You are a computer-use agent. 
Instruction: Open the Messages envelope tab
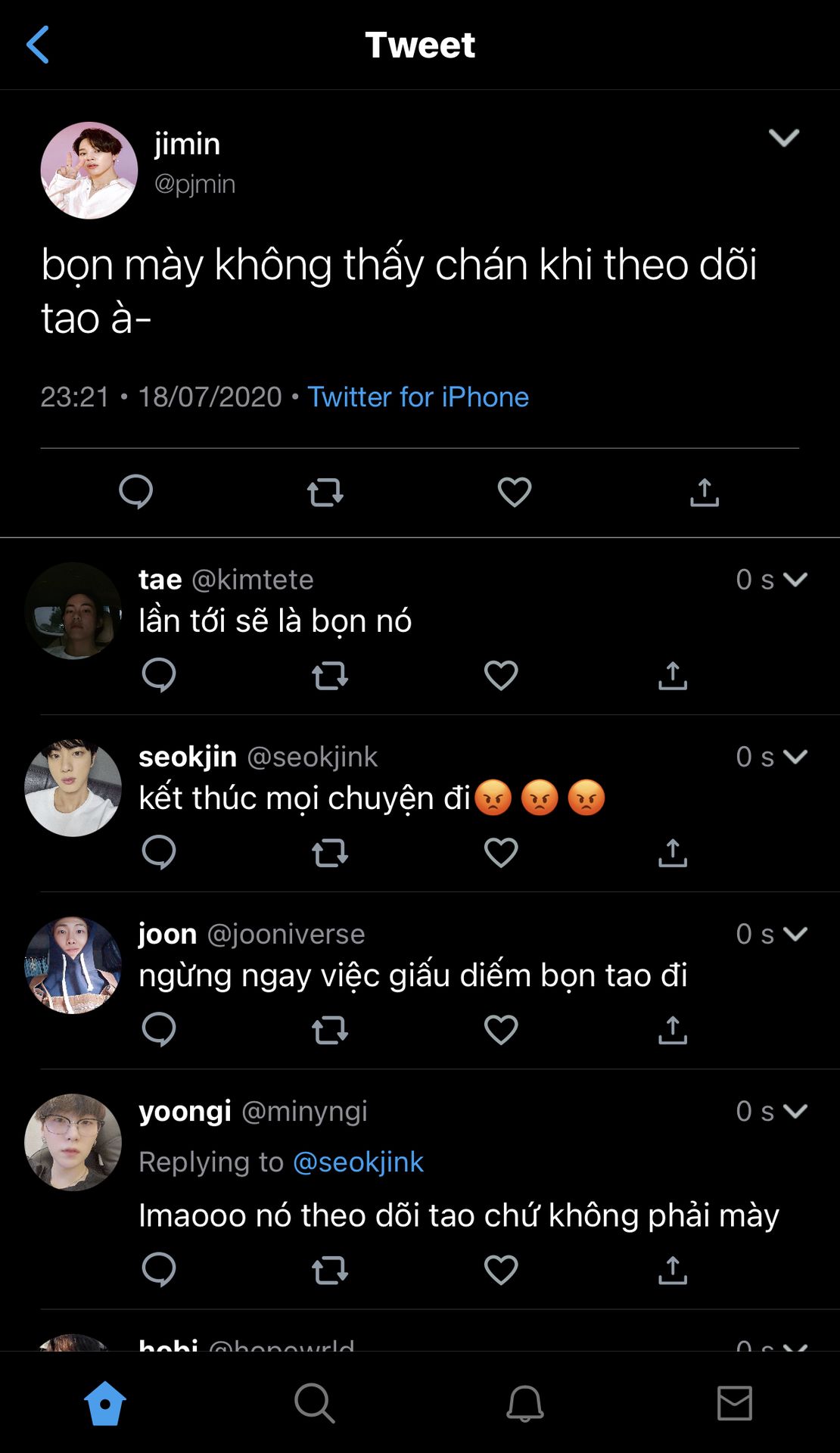tap(734, 1403)
